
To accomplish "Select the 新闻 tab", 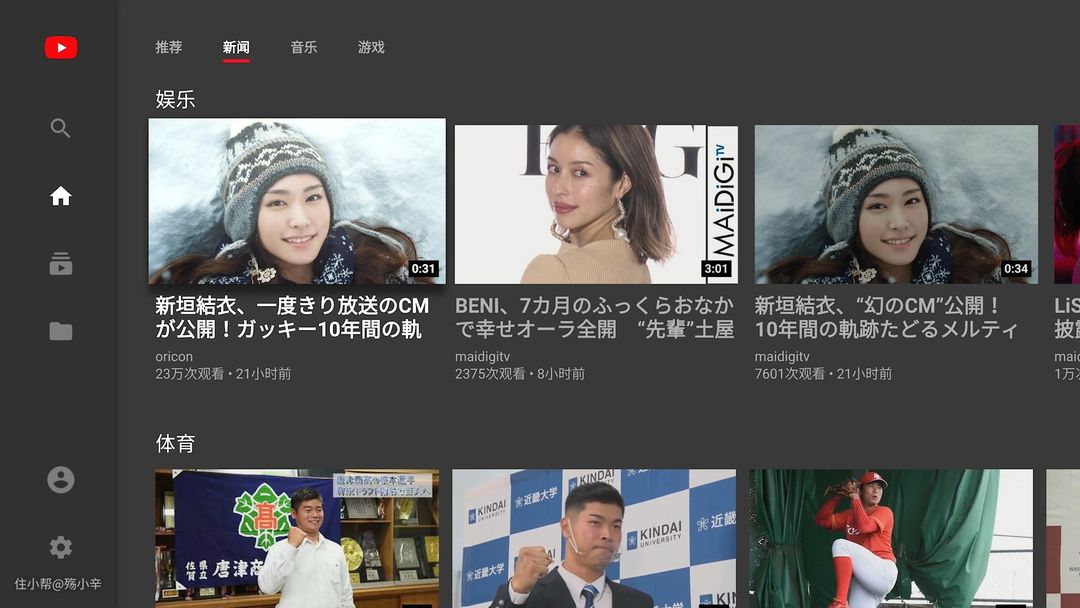I will tap(236, 47).
